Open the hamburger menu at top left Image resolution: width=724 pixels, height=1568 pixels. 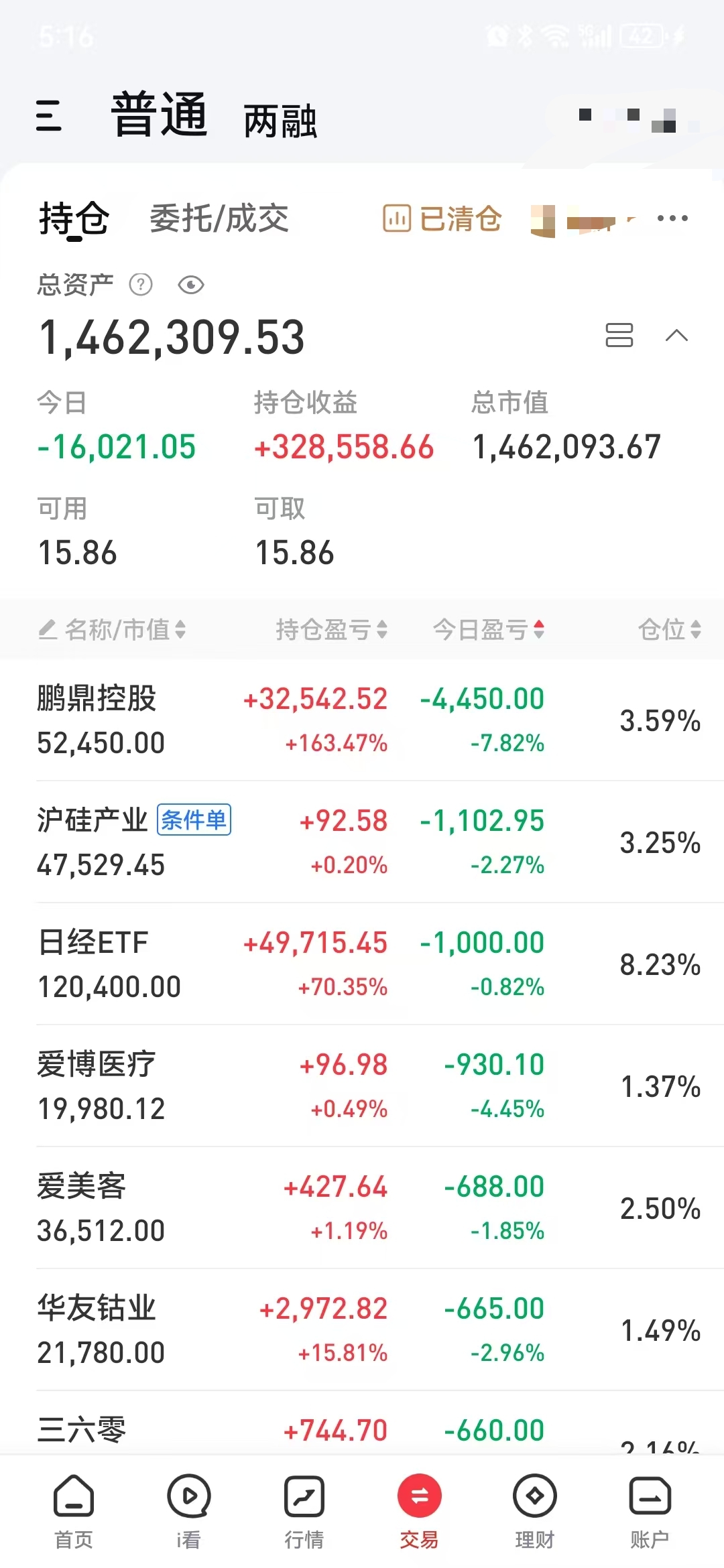click(48, 115)
